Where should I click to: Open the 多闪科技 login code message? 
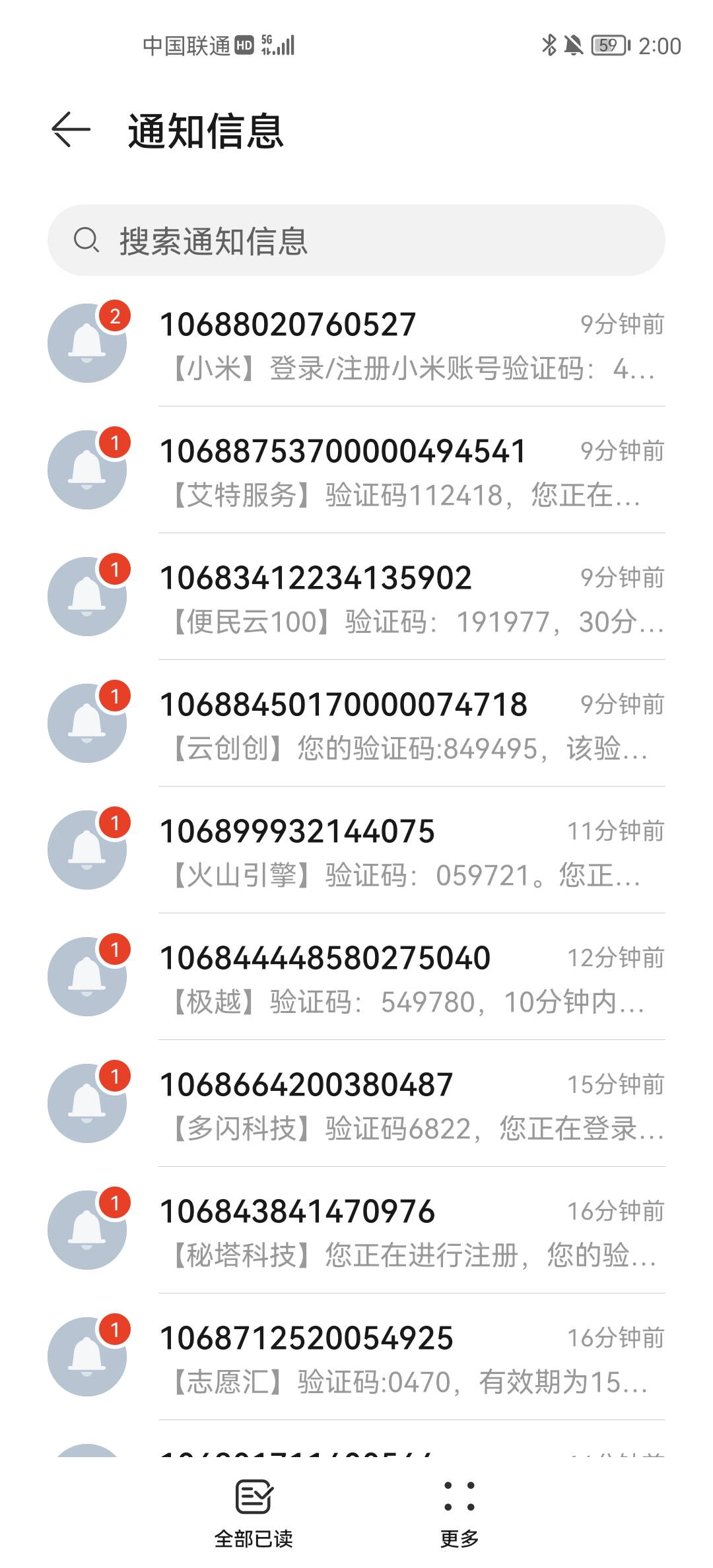pyautogui.click(x=356, y=1104)
